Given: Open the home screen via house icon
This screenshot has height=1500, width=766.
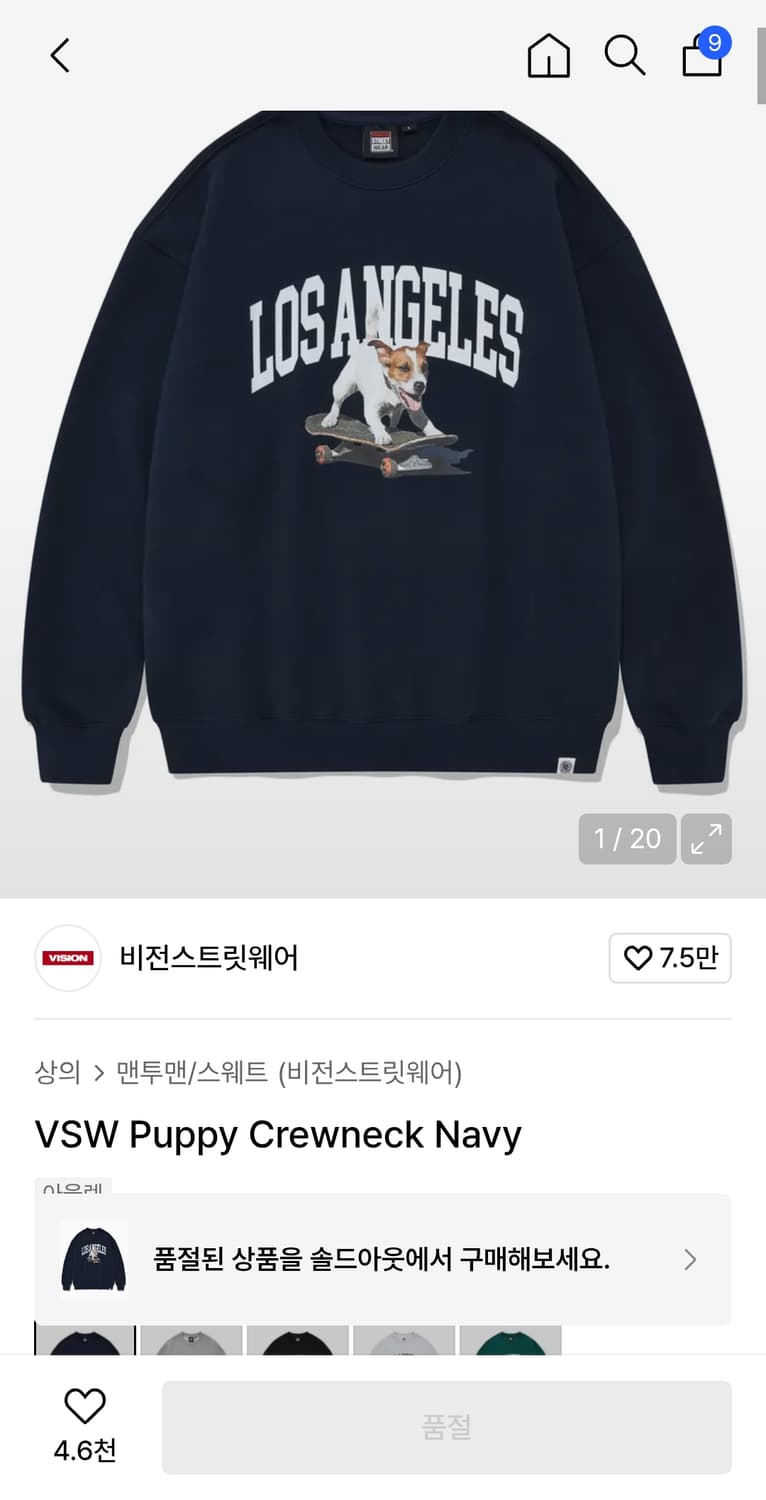Looking at the screenshot, I should [549, 56].
